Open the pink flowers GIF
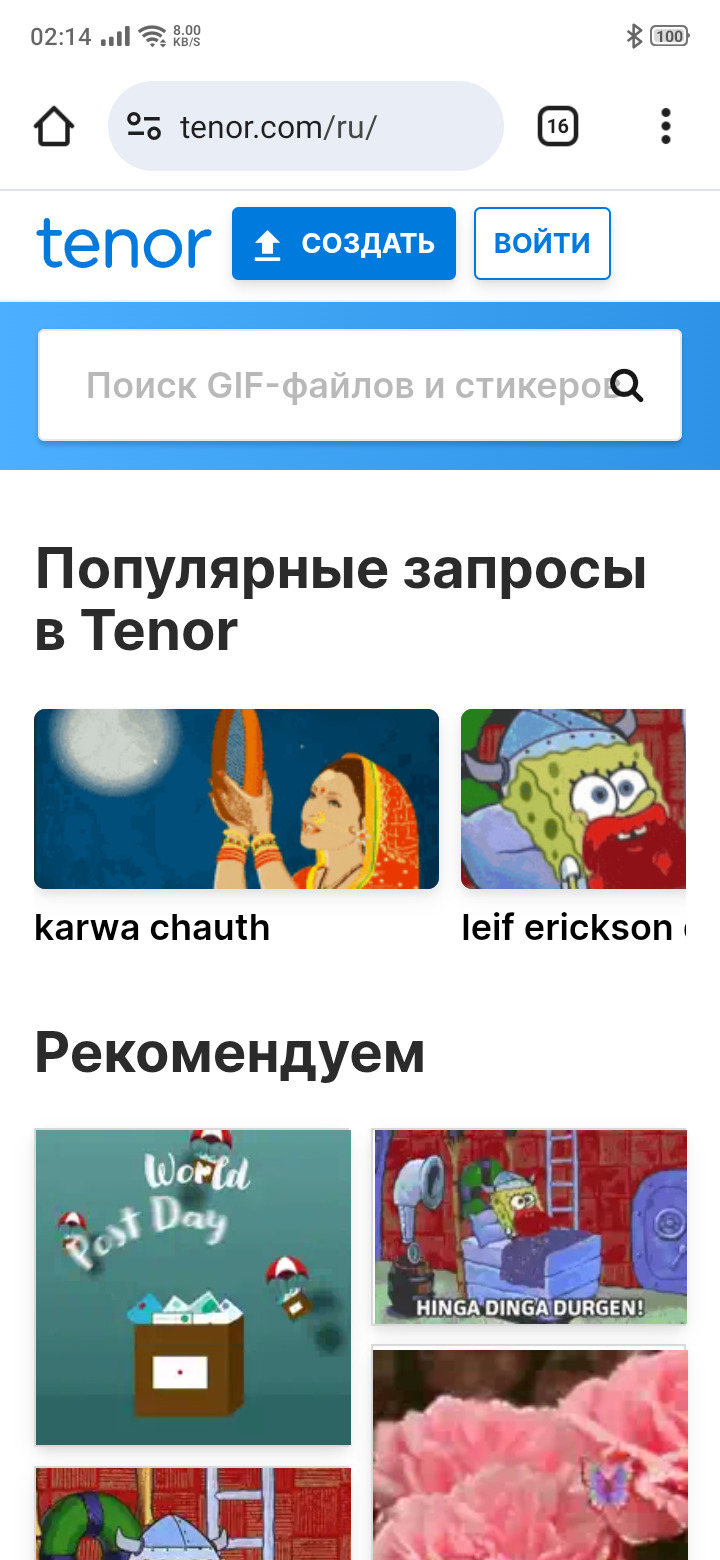Viewport: 720px width, 1560px height. 530,1455
